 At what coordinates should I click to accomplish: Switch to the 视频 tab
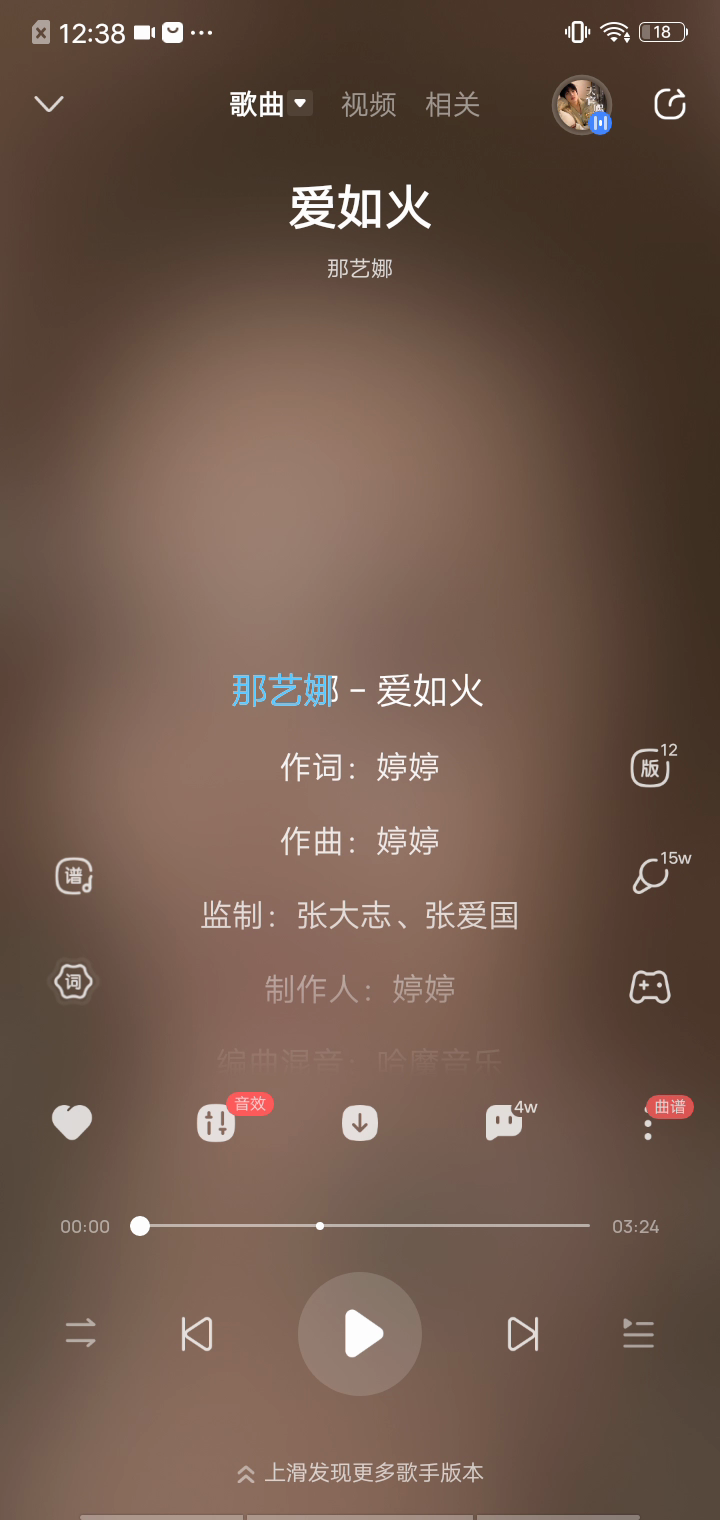[368, 104]
